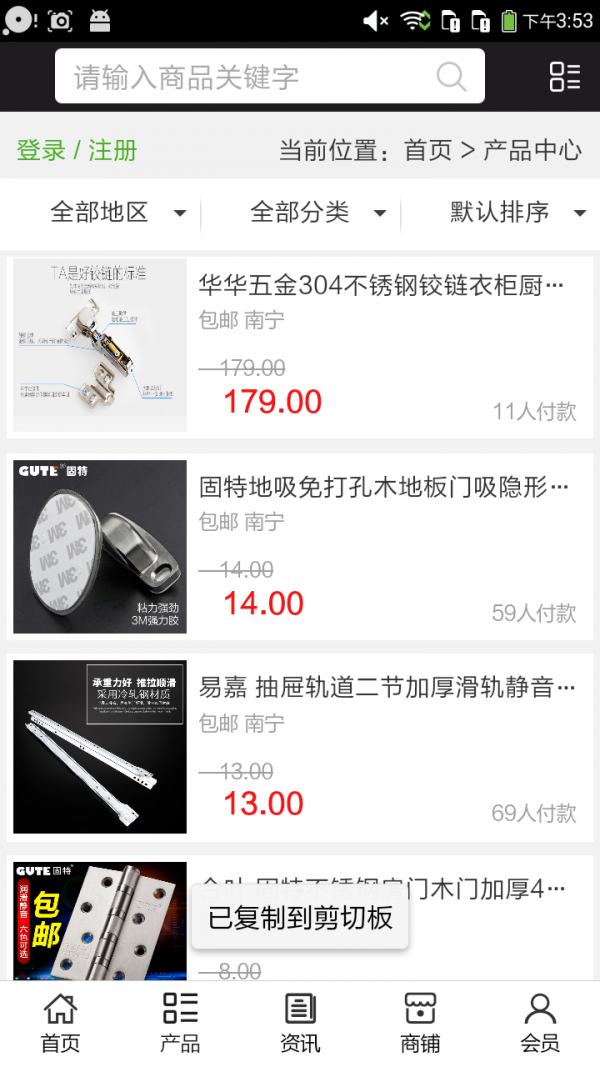The image size is (600, 1067).
Task: Switch to the 首页 home tab
Action: click(x=60, y=1023)
